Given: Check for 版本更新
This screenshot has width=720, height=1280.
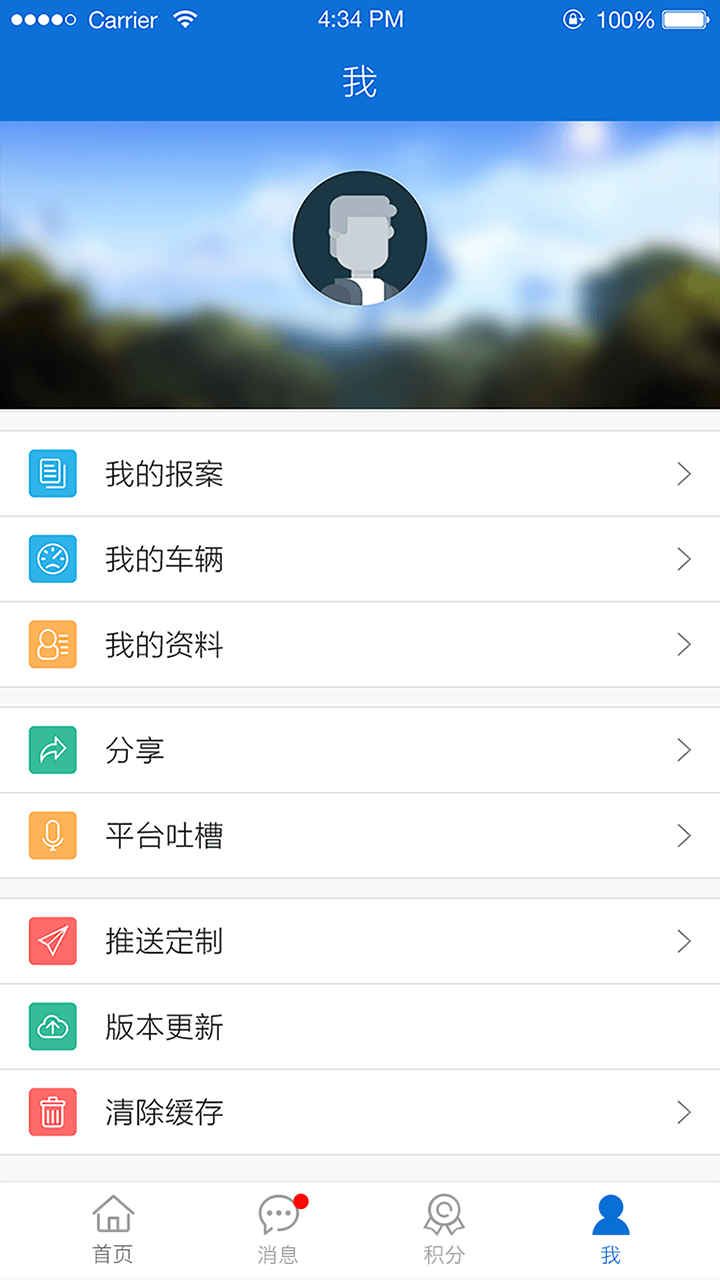Looking at the screenshot, I should [360, 1027].
